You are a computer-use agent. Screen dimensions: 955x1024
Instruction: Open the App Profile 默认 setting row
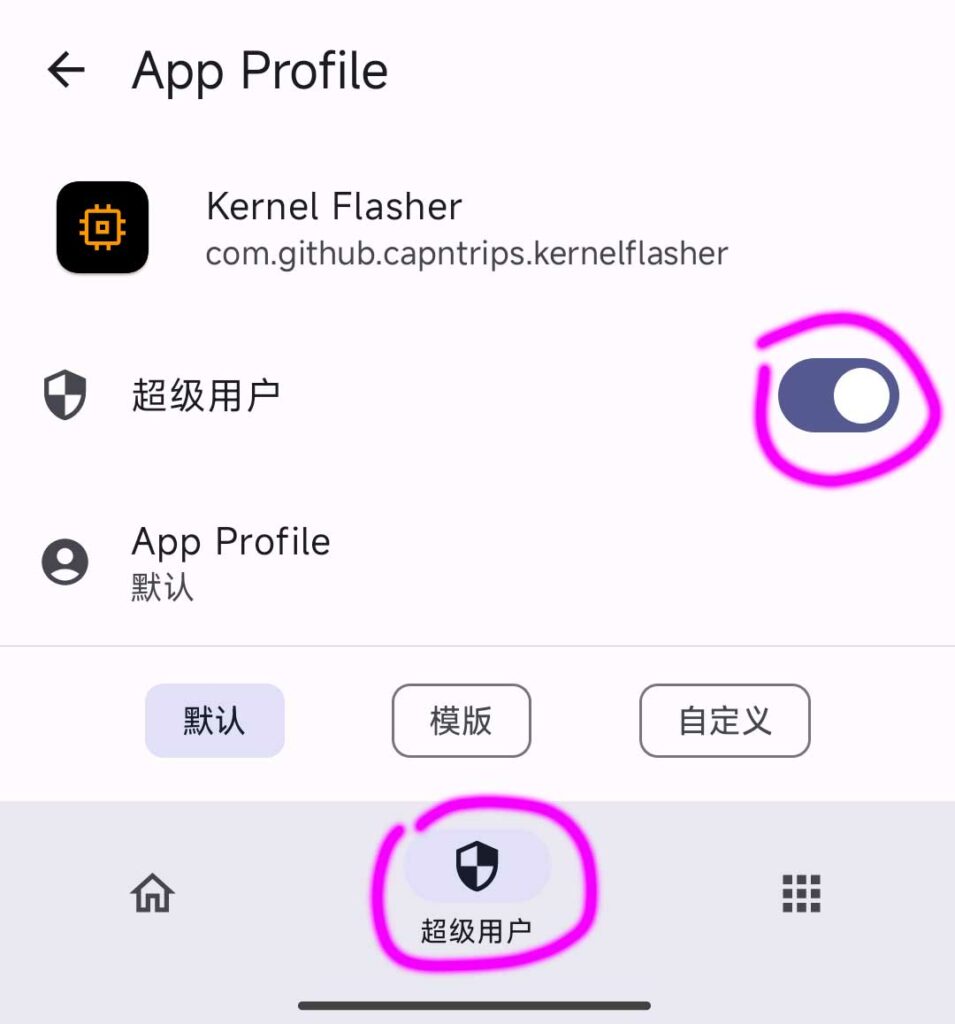[x=230, y=562]
